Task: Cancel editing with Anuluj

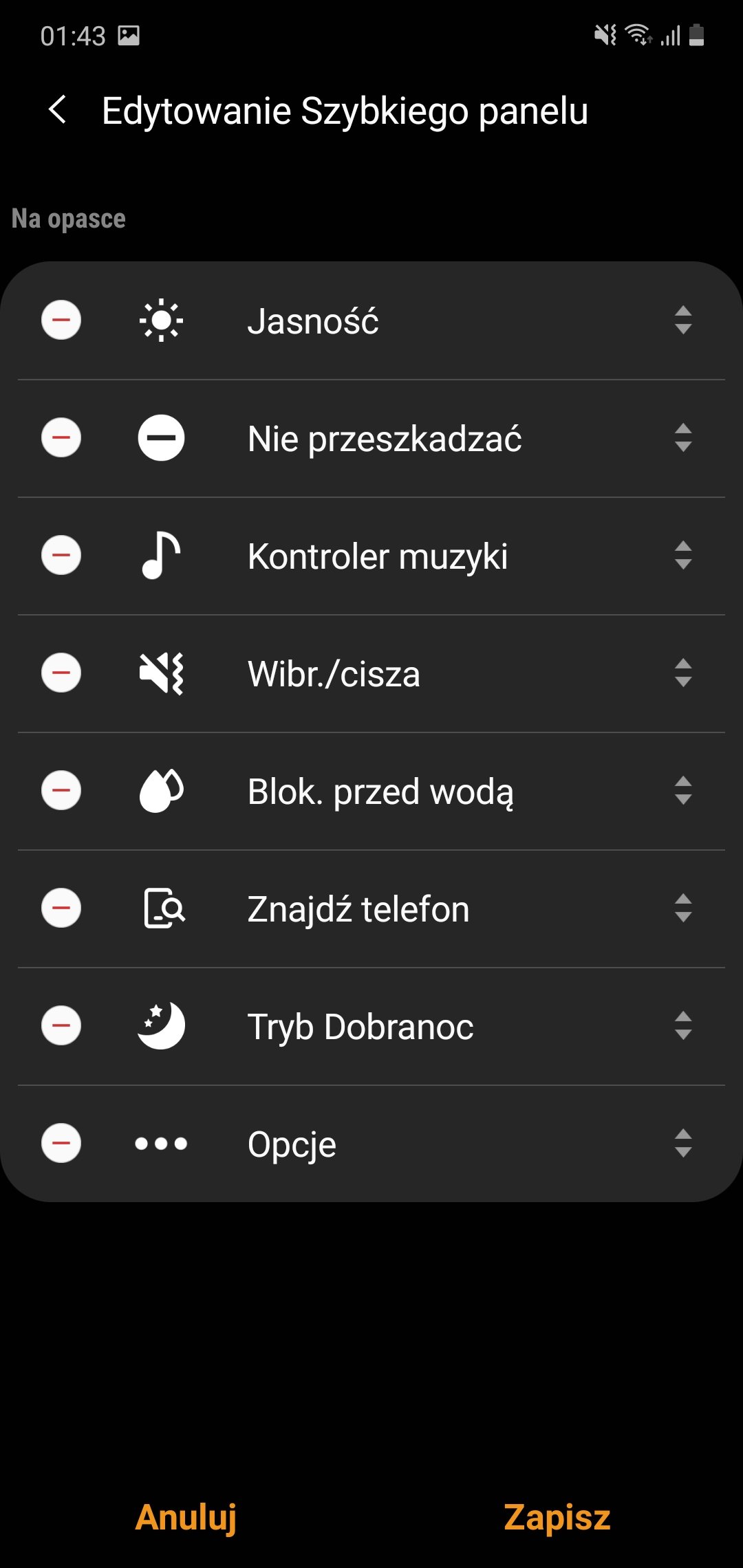Action: (x=186, y=1517)
